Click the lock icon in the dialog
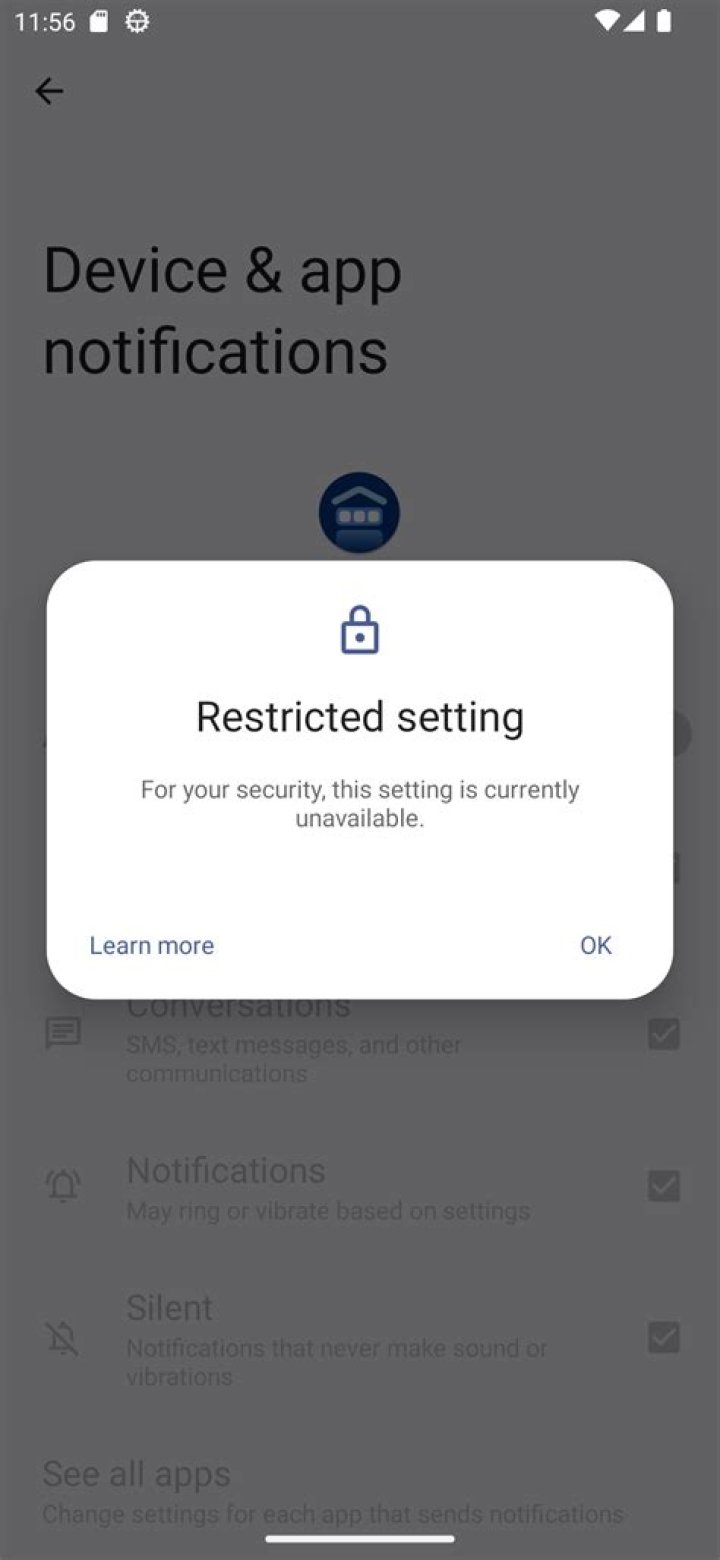720x1560 pixels. pyautogui.click(x=360, y=630)
